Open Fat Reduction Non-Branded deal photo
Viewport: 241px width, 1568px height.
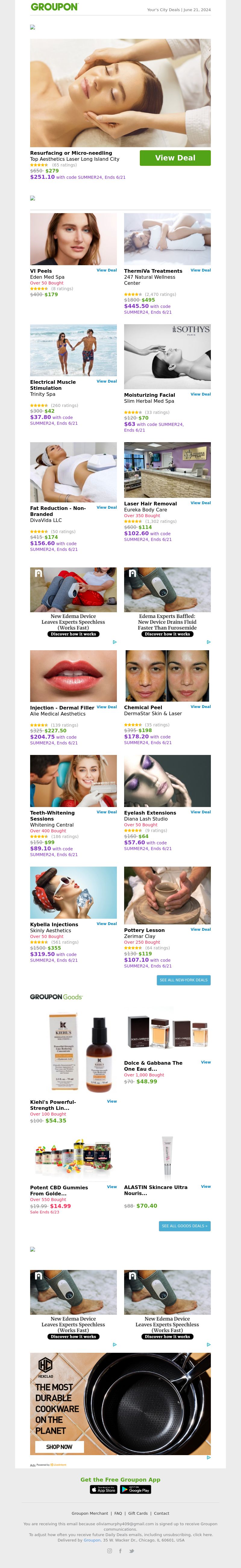(x=73, y=472)
